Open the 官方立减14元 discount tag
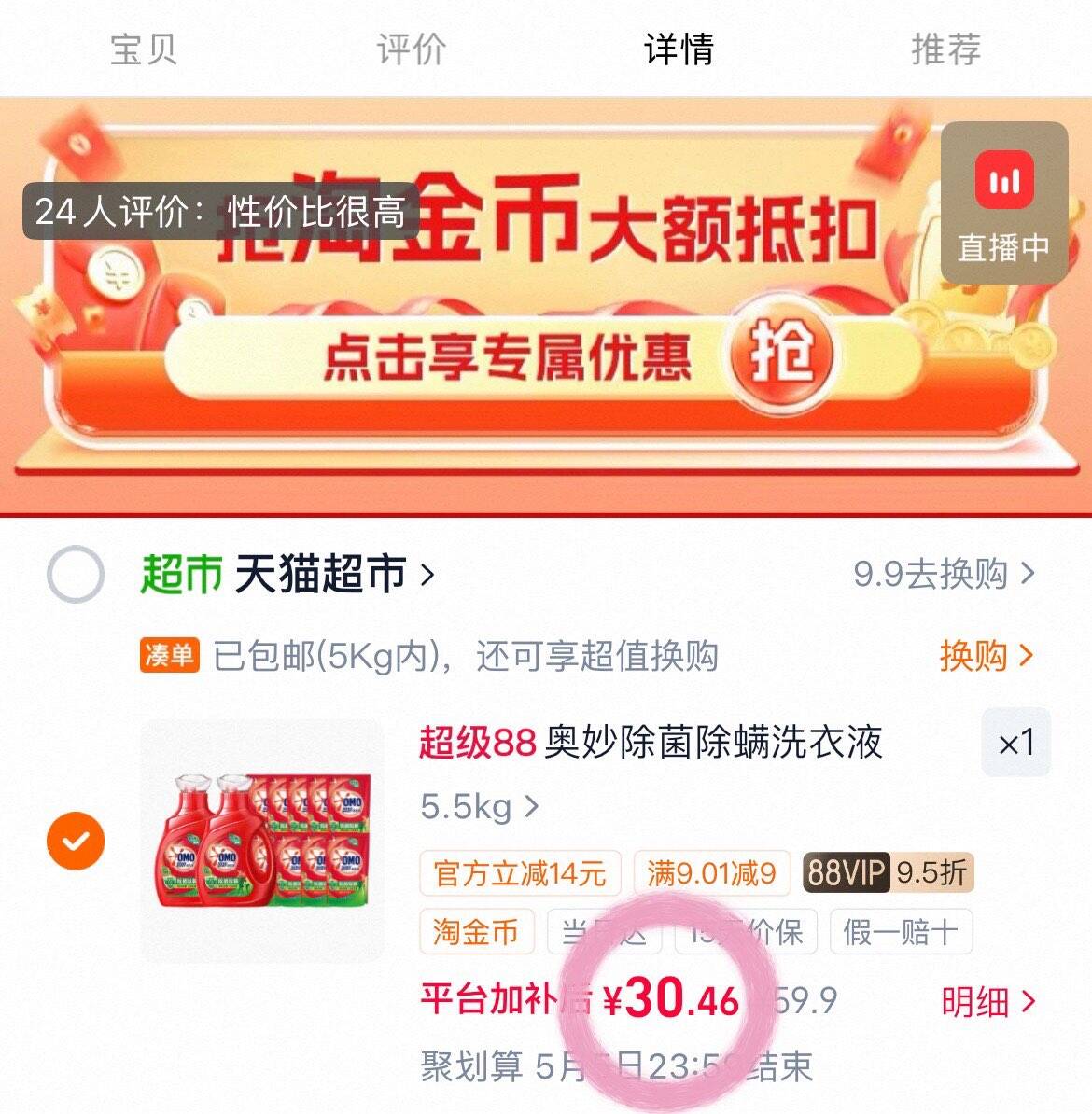This screenshot has height=1114, width=1092. click(x=521, y=873)
